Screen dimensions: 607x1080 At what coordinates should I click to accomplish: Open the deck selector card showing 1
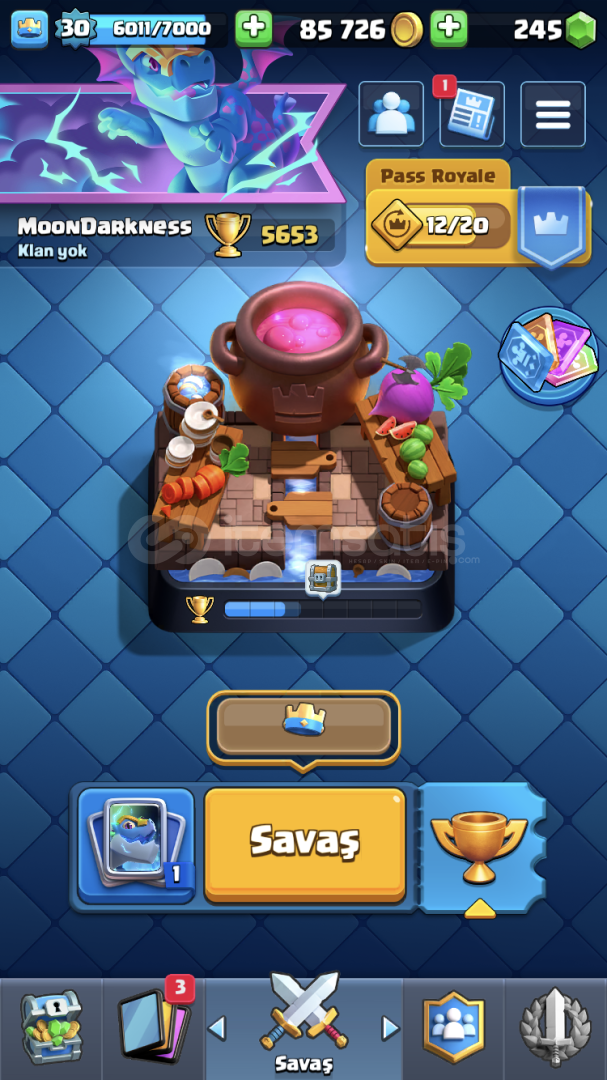click(x=136, y=844)
